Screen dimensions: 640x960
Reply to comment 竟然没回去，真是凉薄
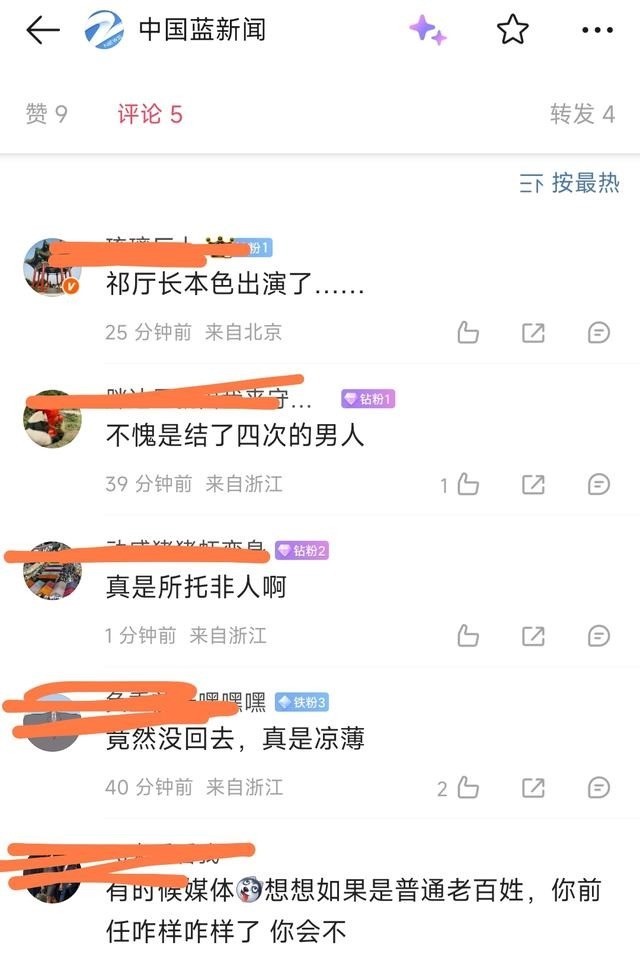point(599,788)
